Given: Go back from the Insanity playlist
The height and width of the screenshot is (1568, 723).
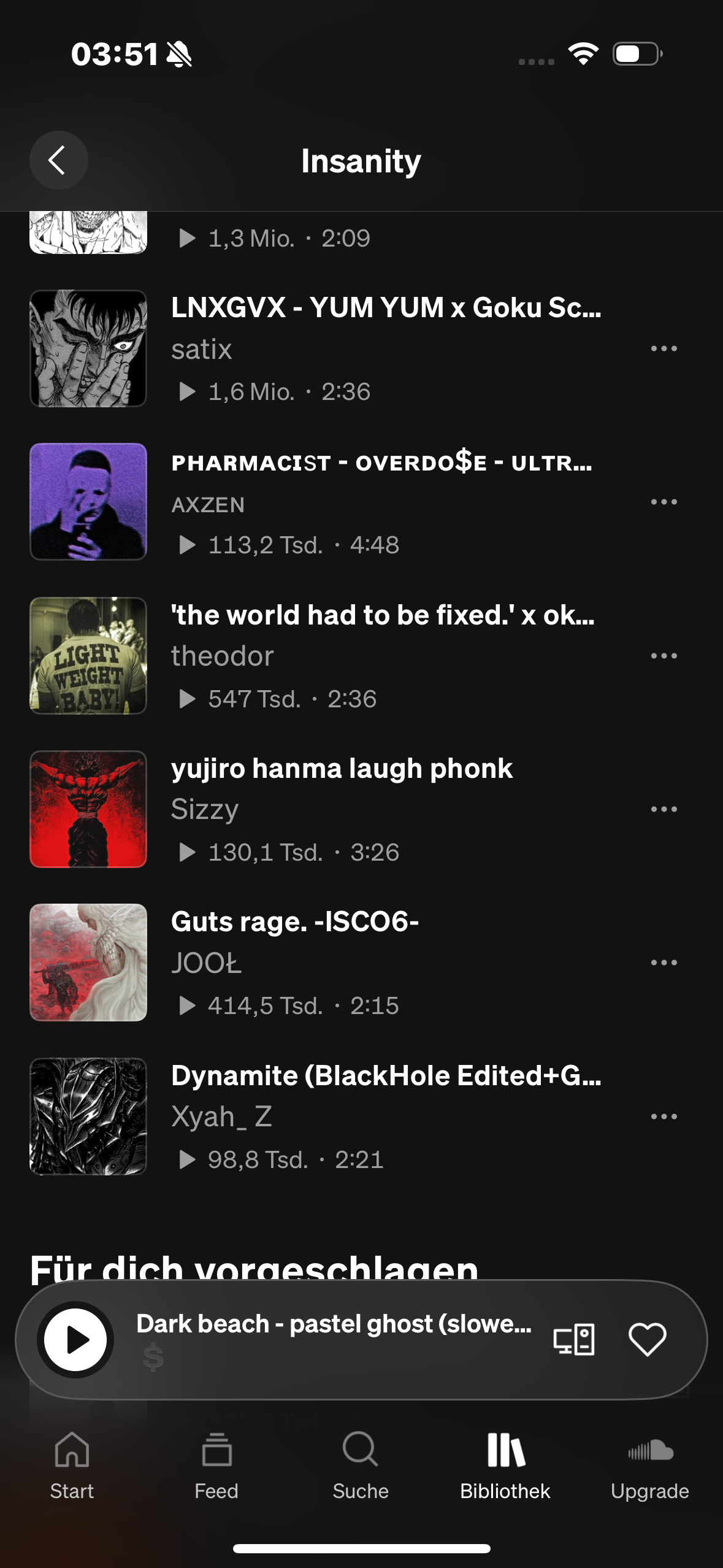Looking at the screenshot, I should pos(58,160).
